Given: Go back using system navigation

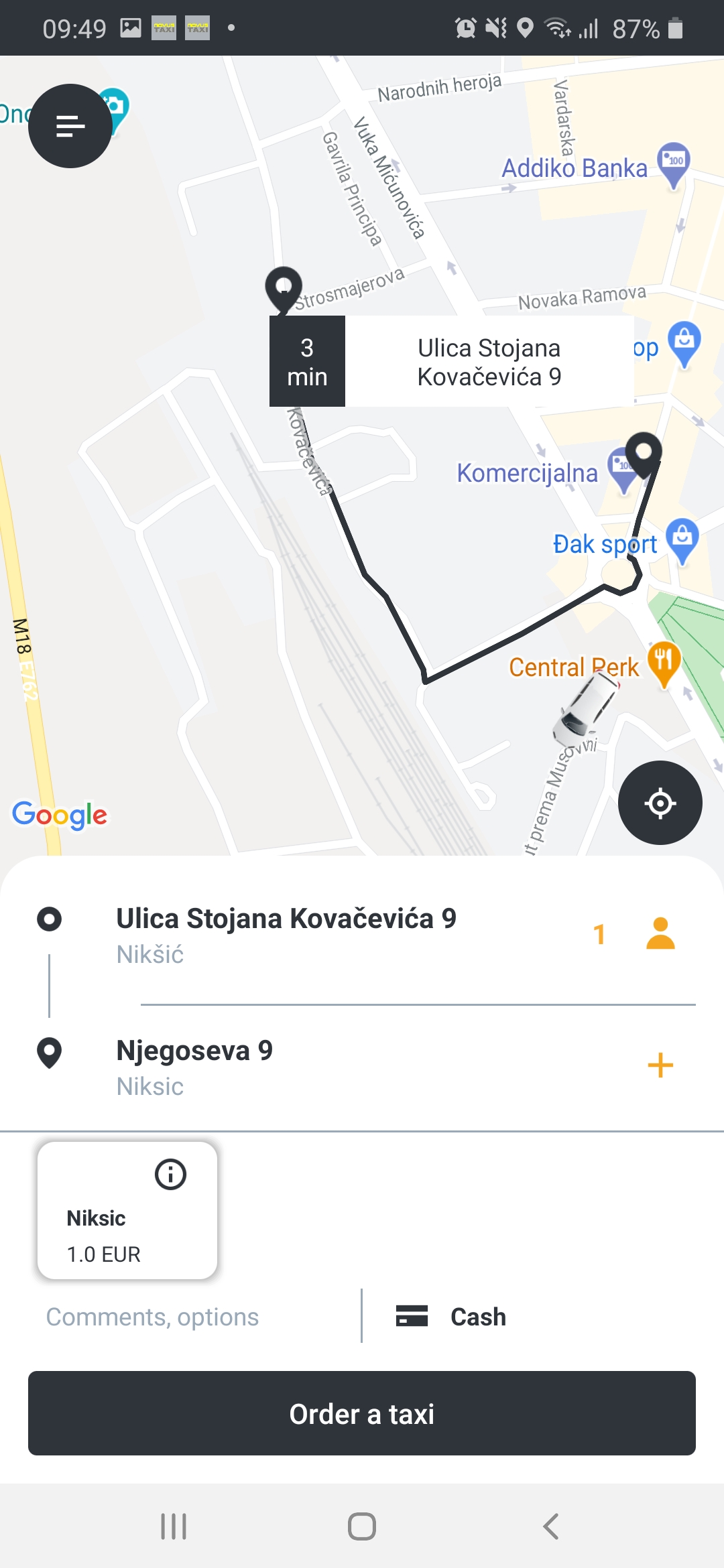Looking at the screenshot, I should pos(550,1526).
